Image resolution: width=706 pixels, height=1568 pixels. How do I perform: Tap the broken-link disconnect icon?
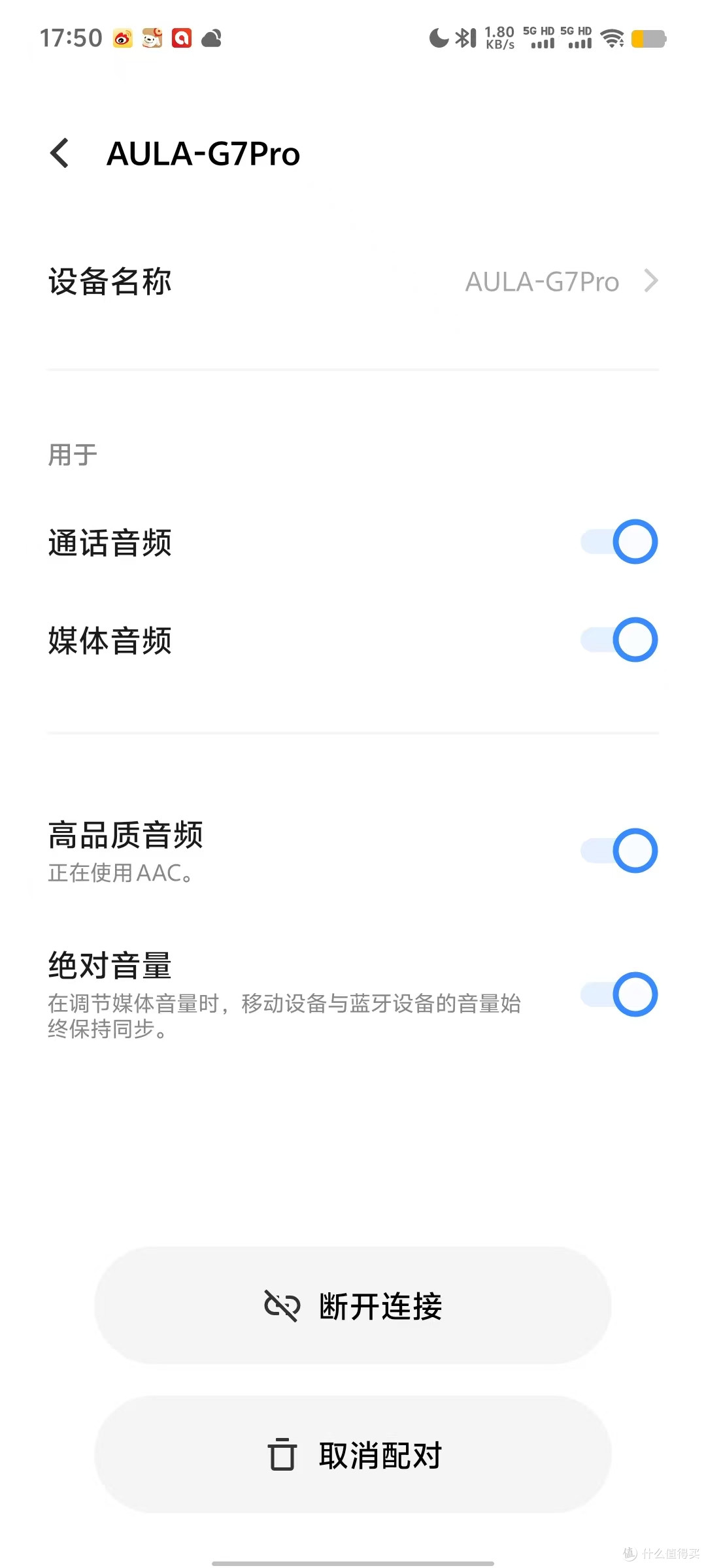[x=281, y=1305]
